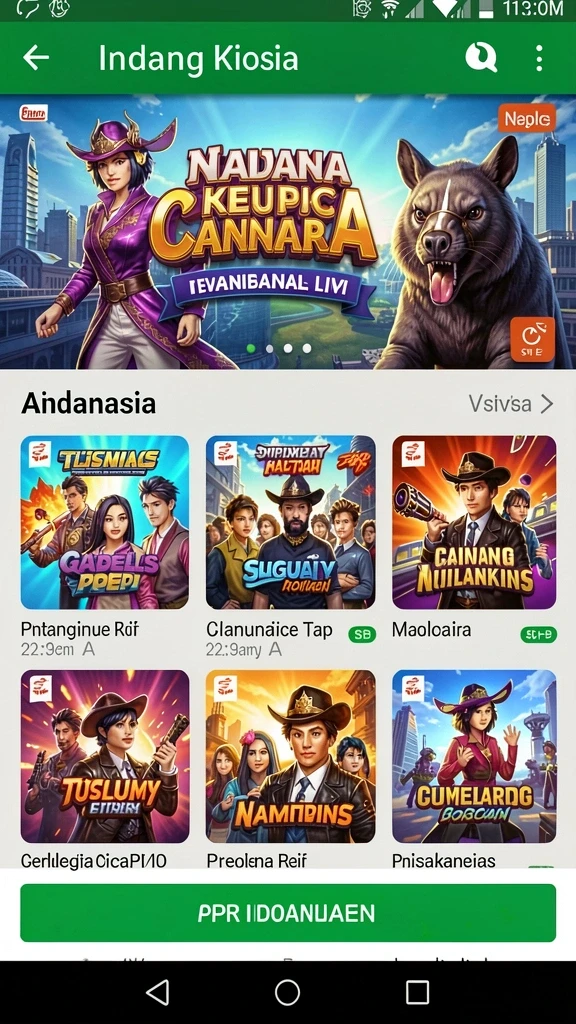The width and height of the screenshot is (576, 1024).
Task: Open the three-dot overflow menu
Action: pos(539,58)
